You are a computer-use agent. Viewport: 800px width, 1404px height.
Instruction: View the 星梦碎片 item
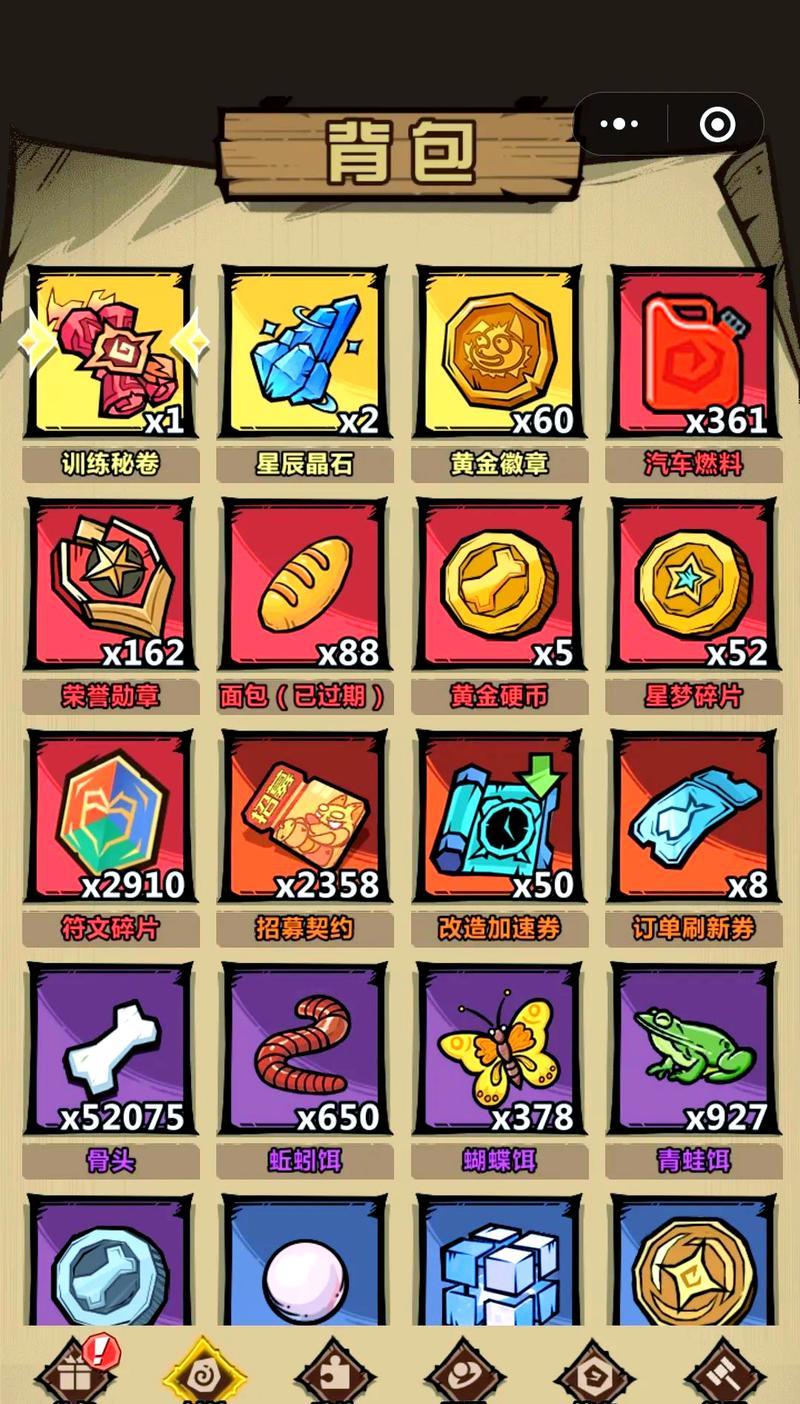(692, 584)
